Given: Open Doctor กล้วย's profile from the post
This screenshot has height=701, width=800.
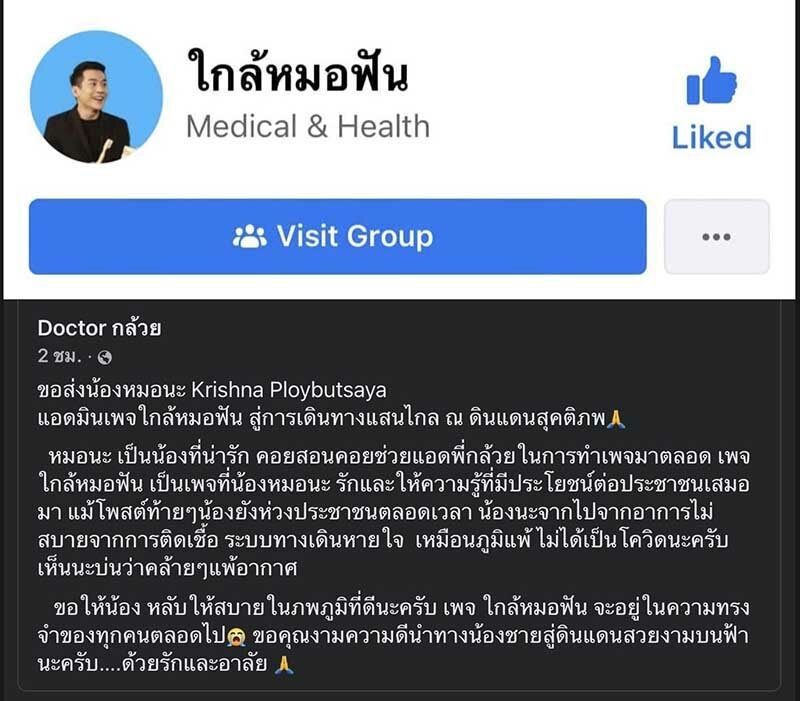Looking at the screenshot, I should tap(99, 328).
